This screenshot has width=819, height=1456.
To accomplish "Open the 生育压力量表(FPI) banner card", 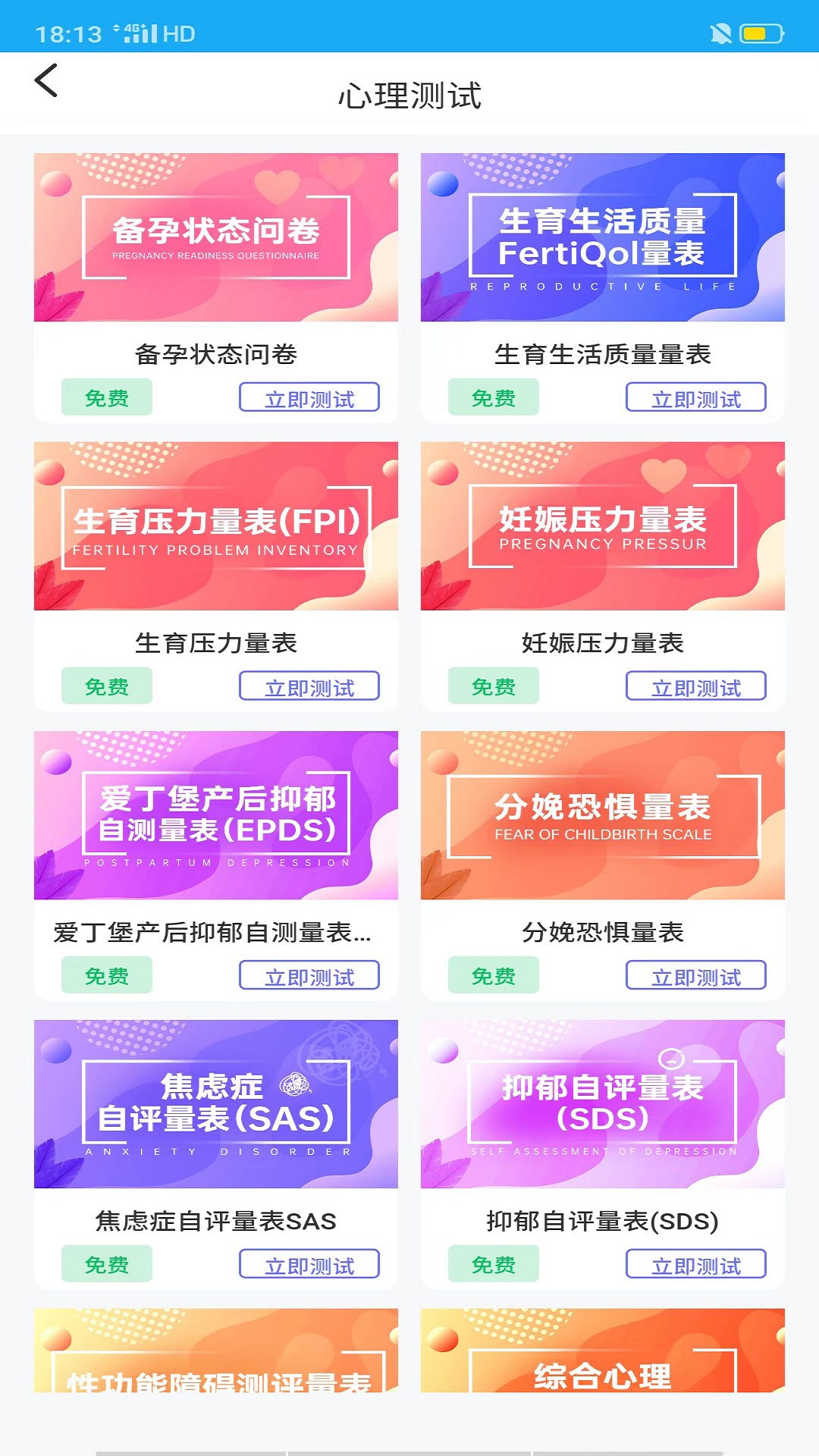I will [216, 526].
